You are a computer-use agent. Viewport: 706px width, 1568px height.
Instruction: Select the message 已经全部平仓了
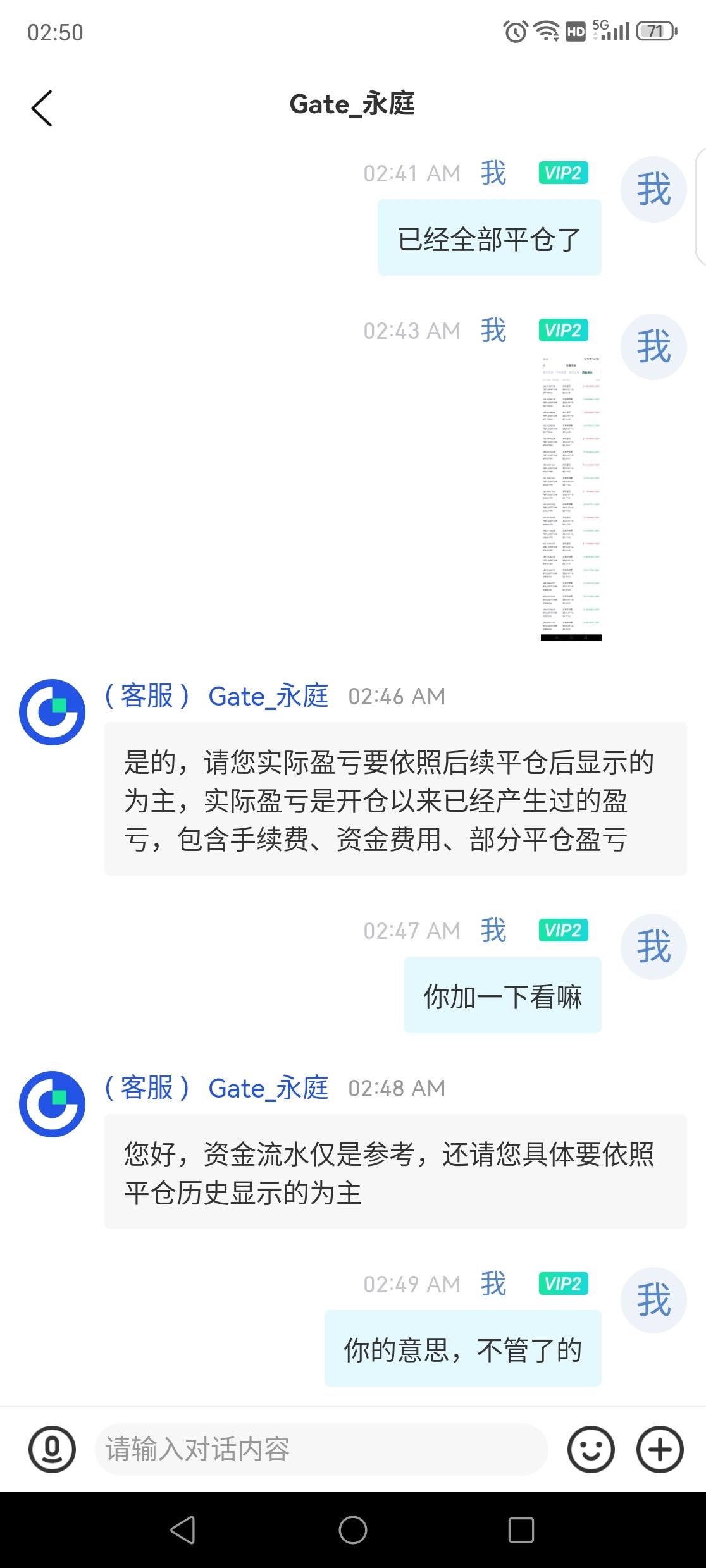click(490, 235)
